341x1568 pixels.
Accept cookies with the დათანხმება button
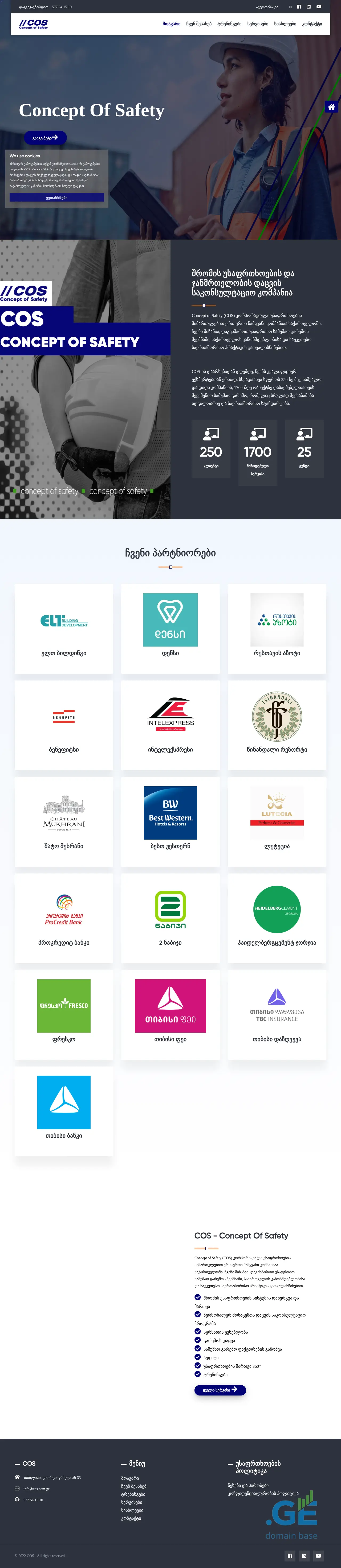point(56,197)
